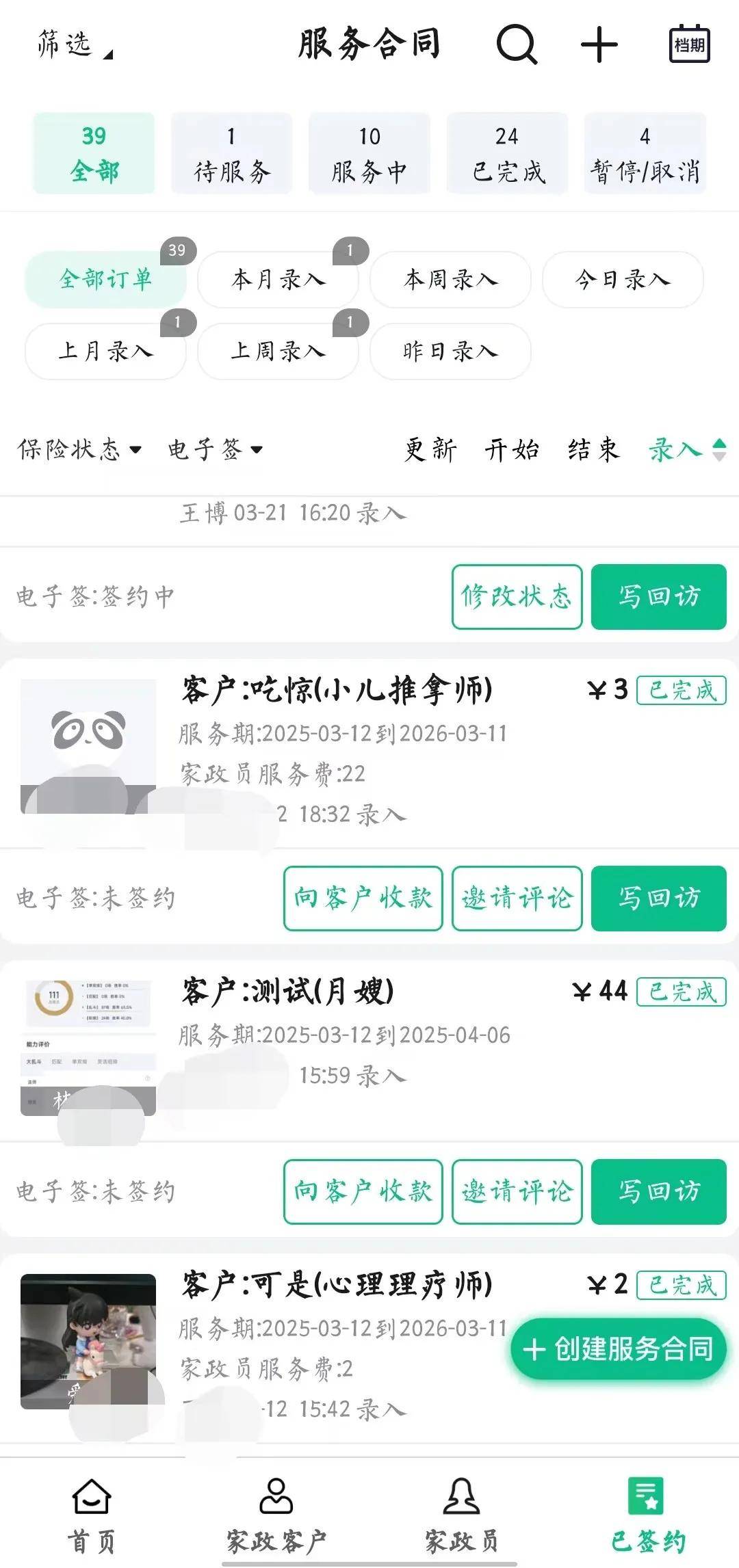Filter by 本月录入 chip

(278, 279)
